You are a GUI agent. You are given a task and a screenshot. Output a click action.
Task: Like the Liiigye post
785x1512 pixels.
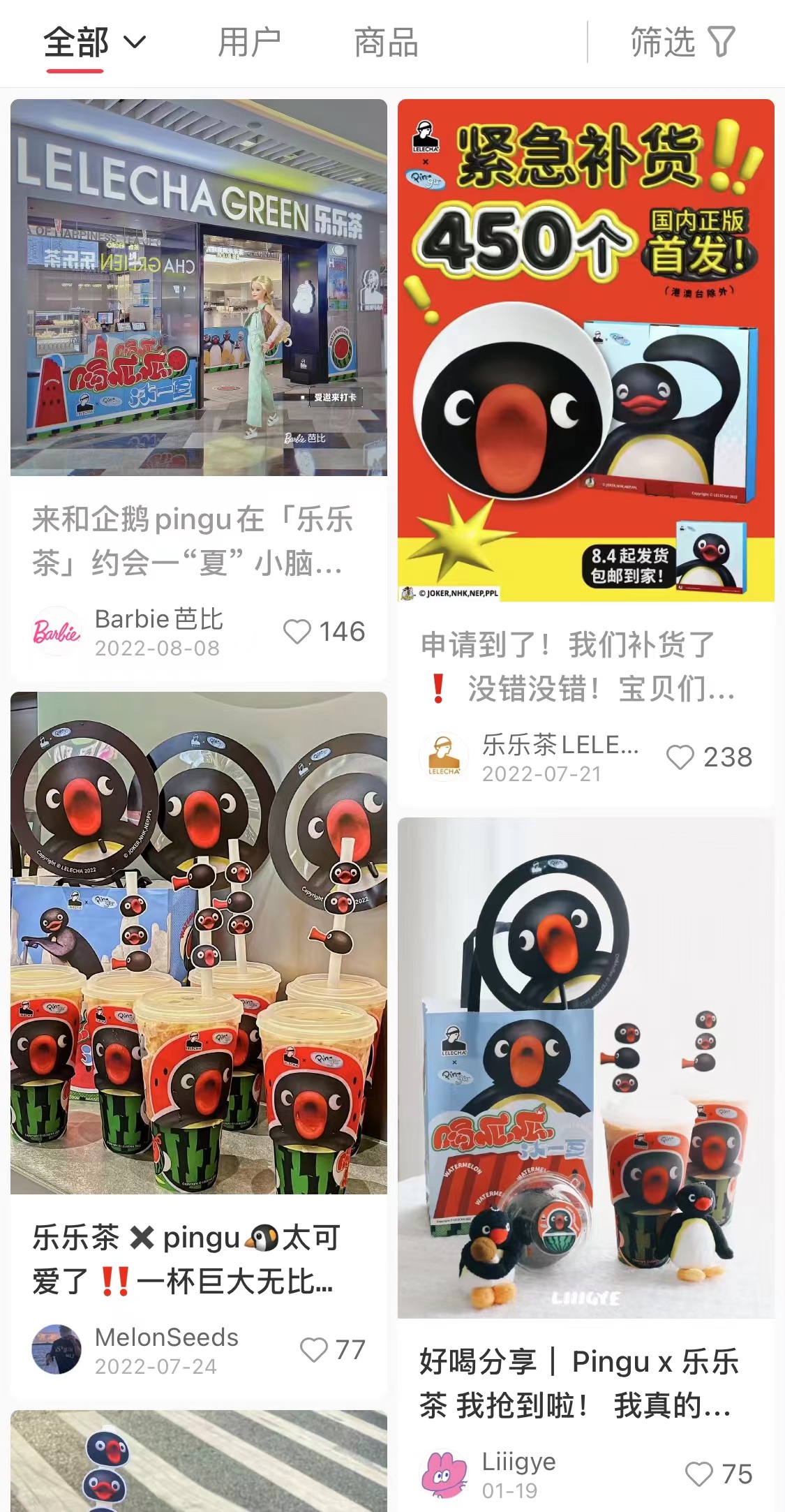point(699,1474)
